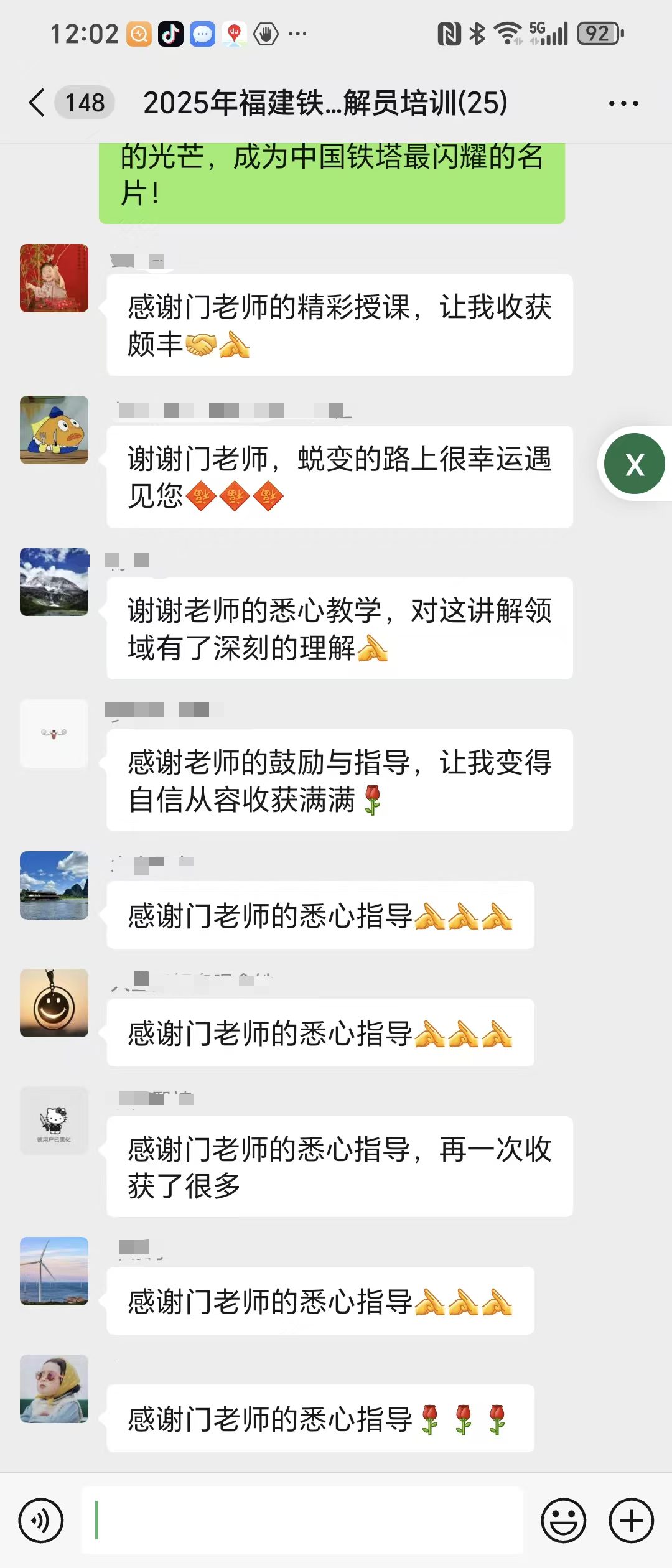
Task: Open the Hello Kitty avatar profile
Action: point(54,1121)
